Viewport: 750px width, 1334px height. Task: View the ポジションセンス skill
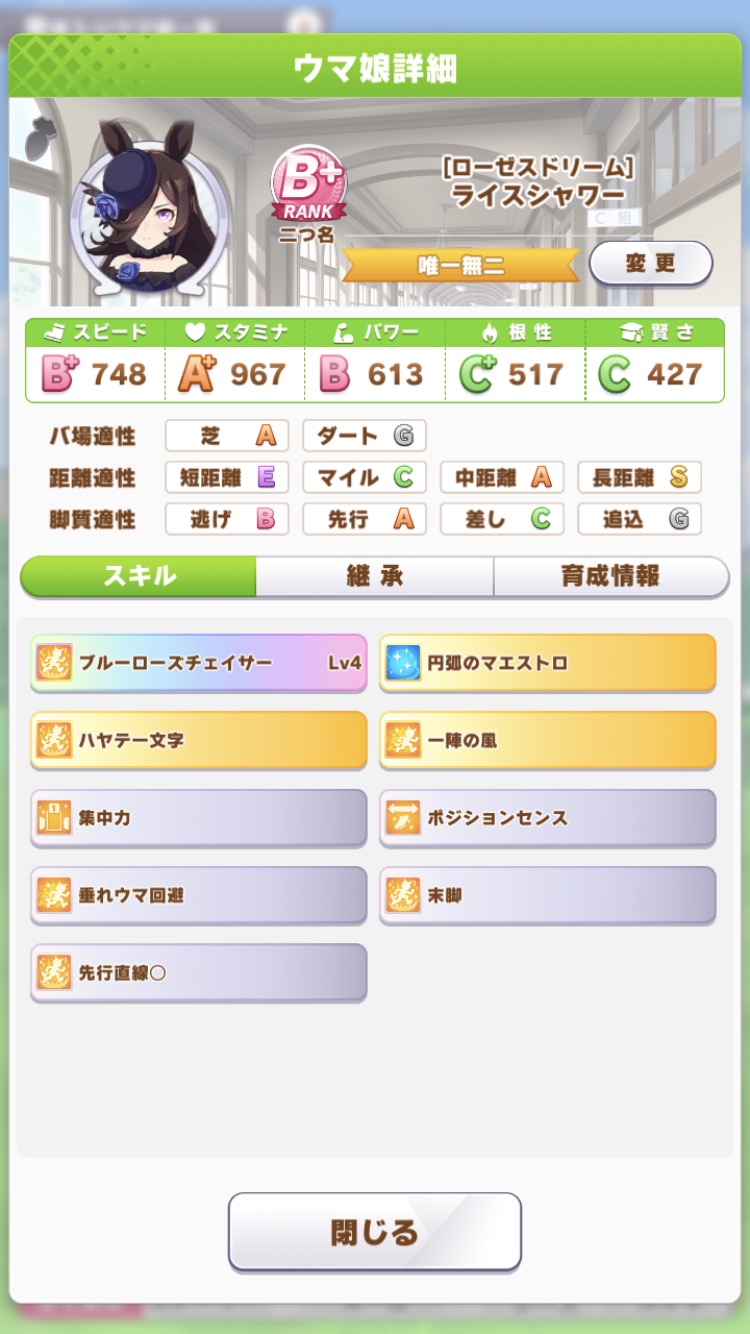pyautogui.click(x=547, y=818)
